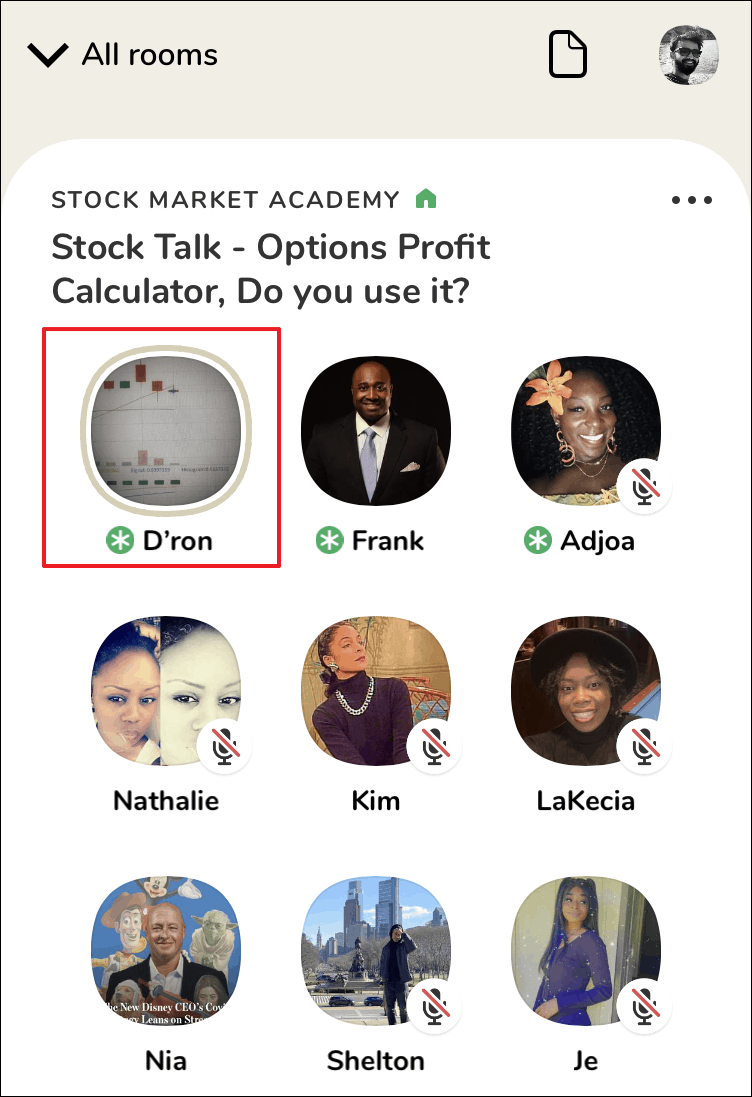Screen dimensions: 752x1097
Task: Open the document icon in header
Action: (x=568, y=54)
